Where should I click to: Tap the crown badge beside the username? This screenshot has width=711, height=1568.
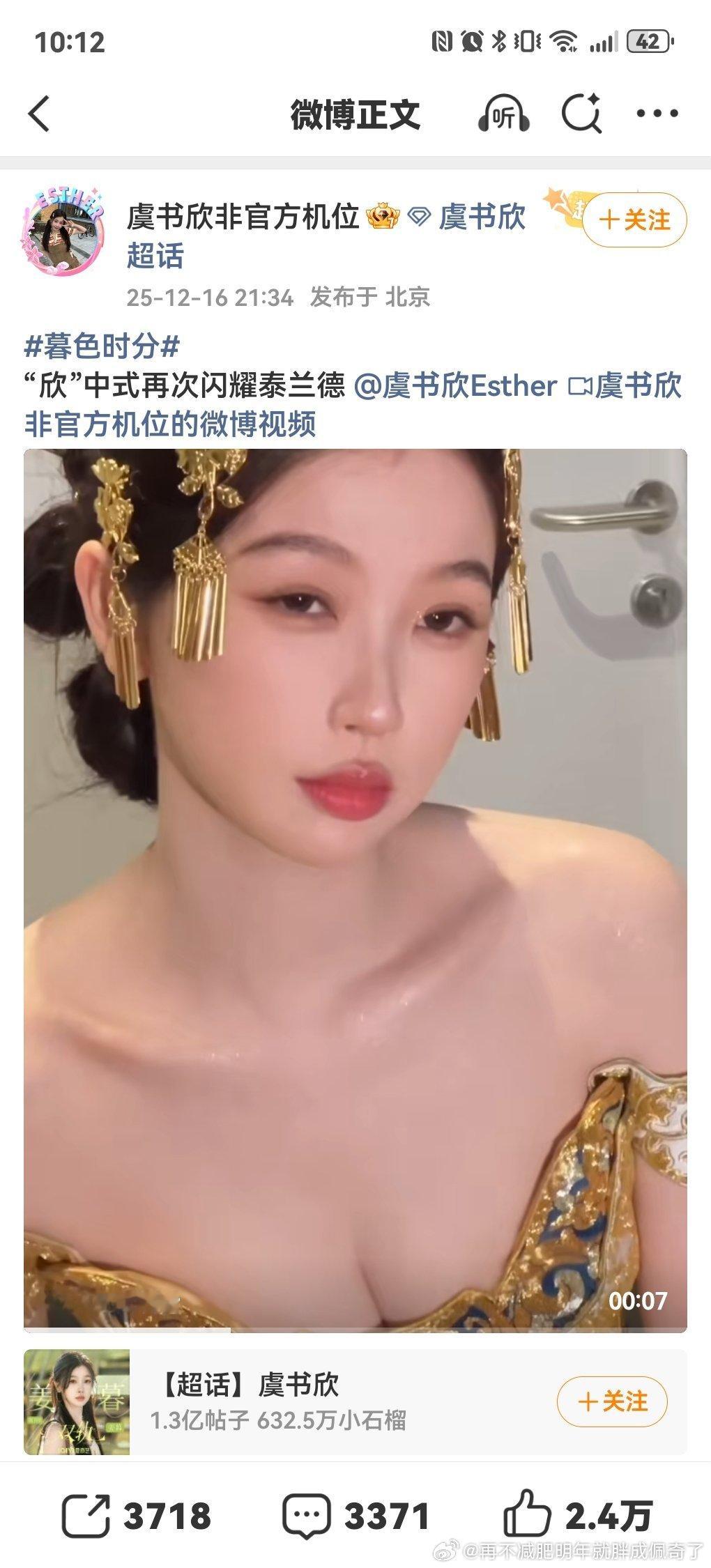pyautogui.click(x=382, y=216)
